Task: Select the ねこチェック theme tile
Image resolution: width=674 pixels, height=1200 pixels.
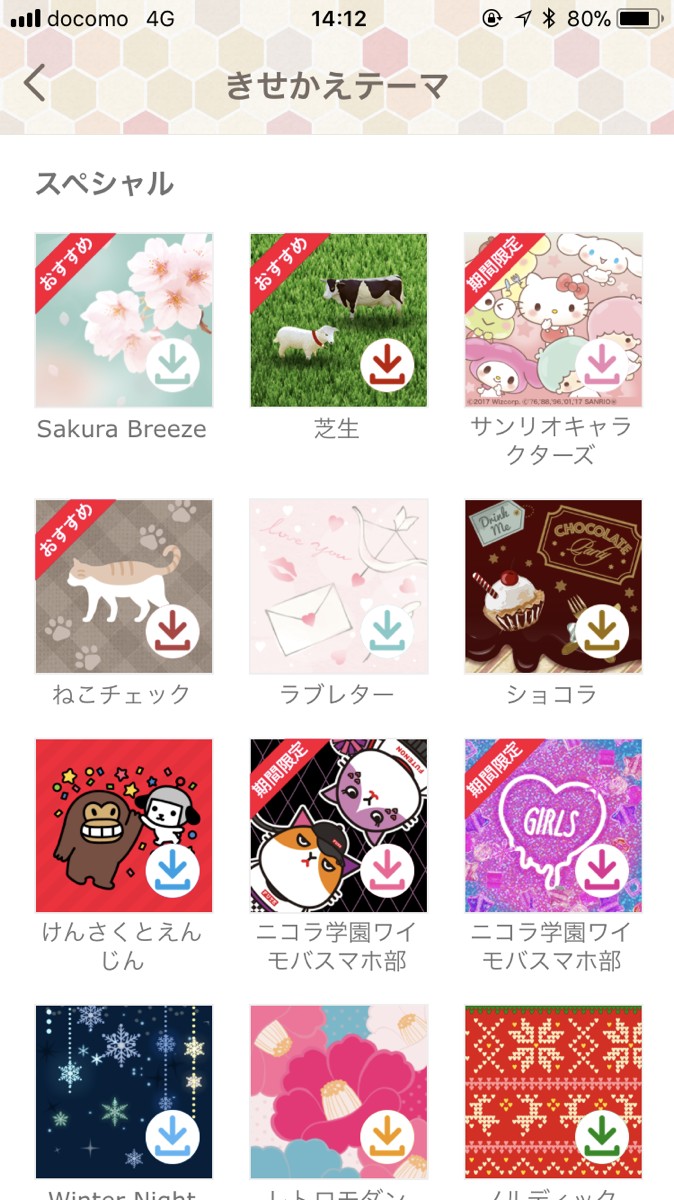Action: pyautogui.click(x=124, y=586)
